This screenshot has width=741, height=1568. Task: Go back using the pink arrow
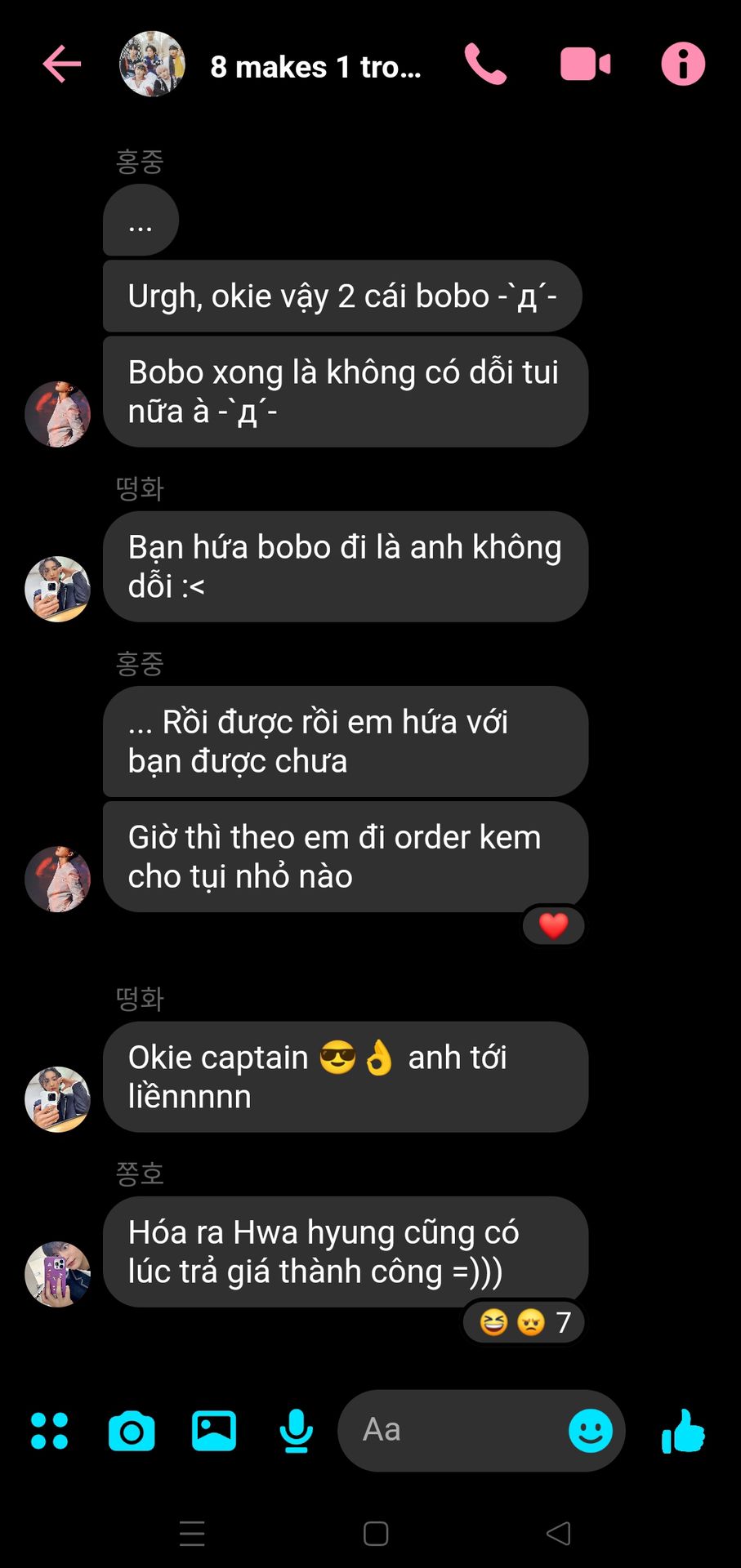(62, 65)
